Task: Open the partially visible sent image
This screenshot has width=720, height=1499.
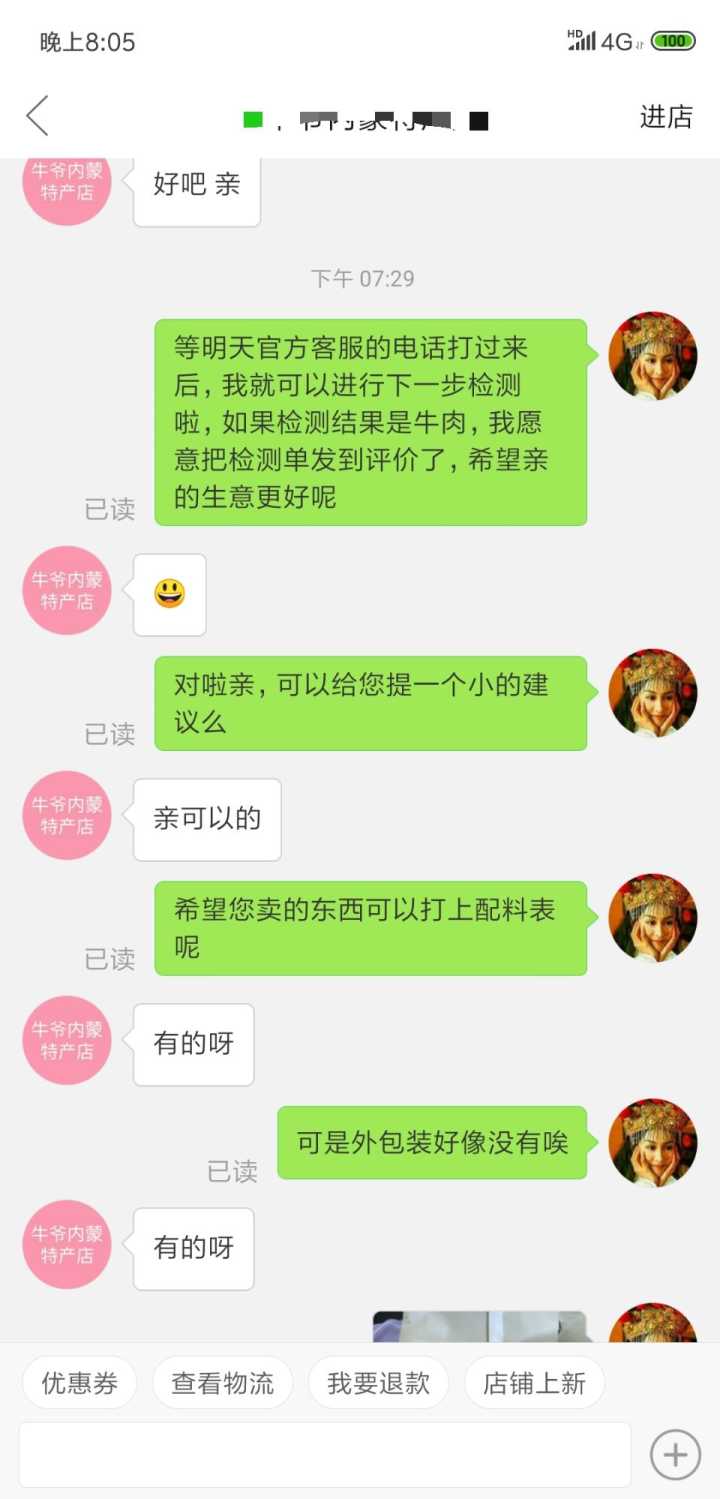Action: pyautogui.click(x=479, y=1327)
